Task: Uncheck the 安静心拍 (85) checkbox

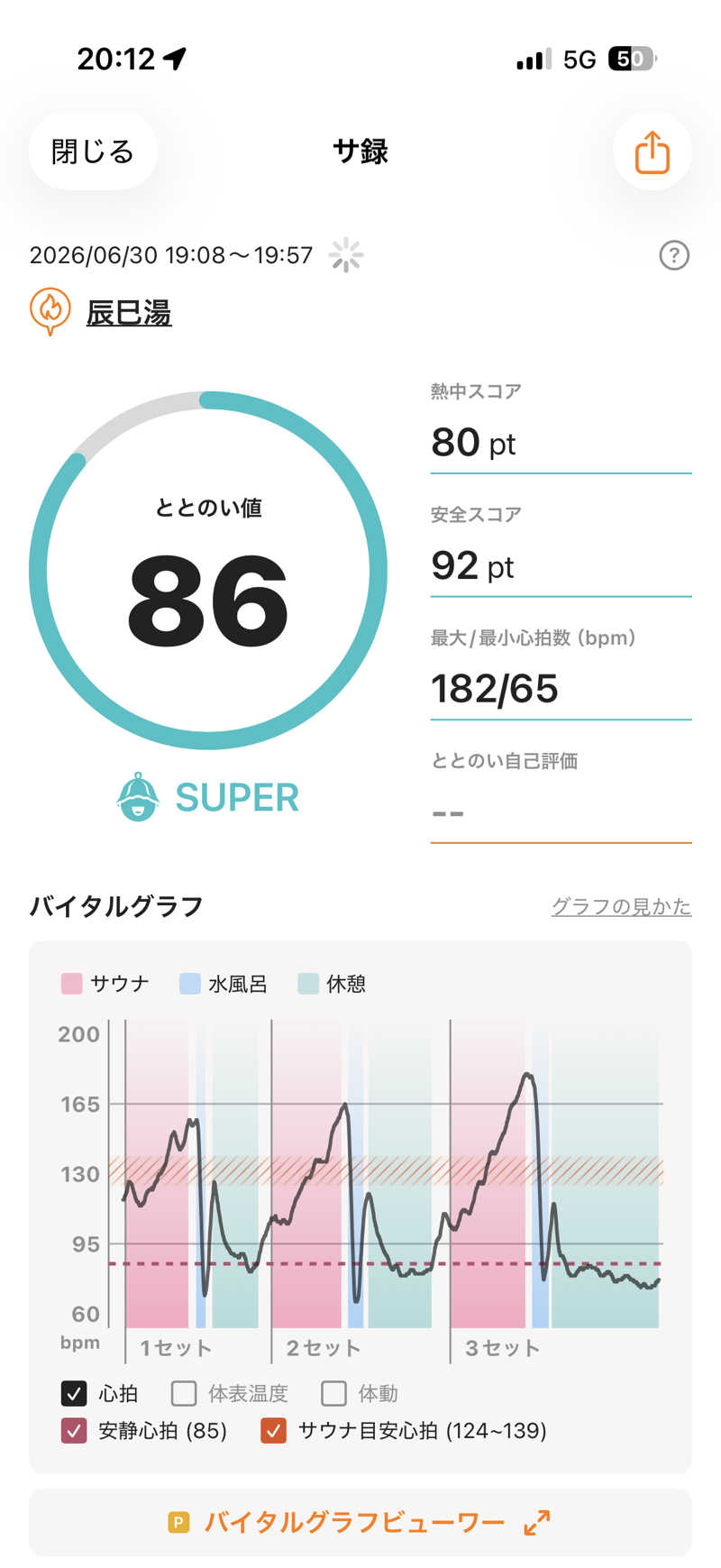Action: click(74, 1430)
